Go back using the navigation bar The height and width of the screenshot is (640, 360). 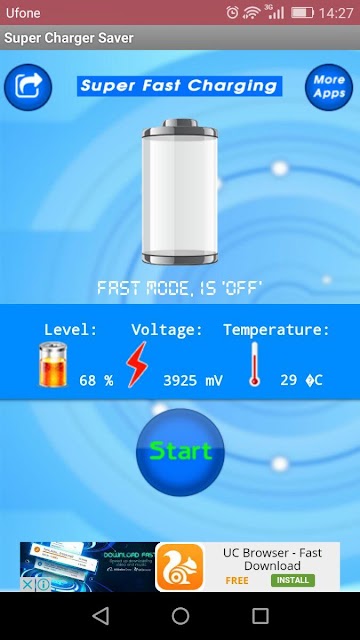click(100, 616)
